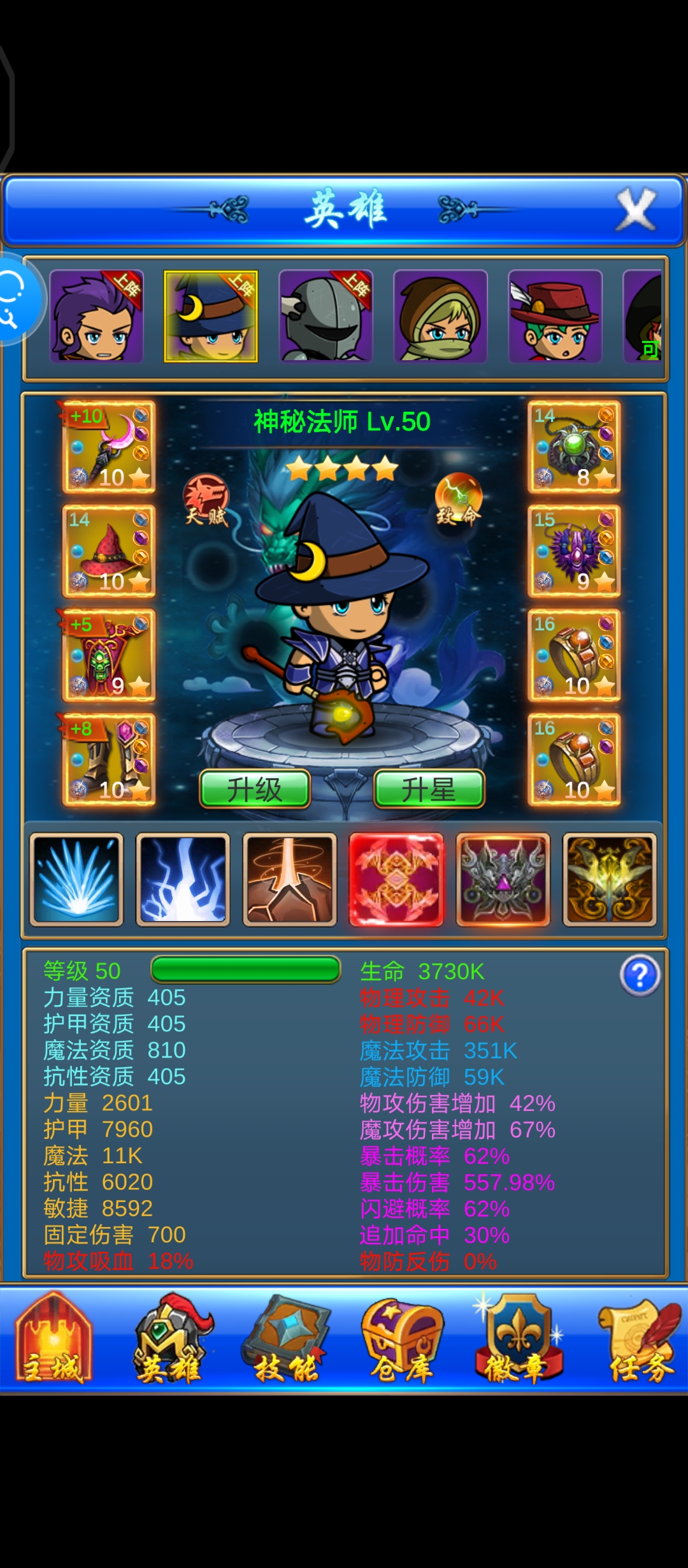Open the +10 staff weapon slot
This screenshot has width=688, height=1568.
pyautogui.click(x=109, y=447)
